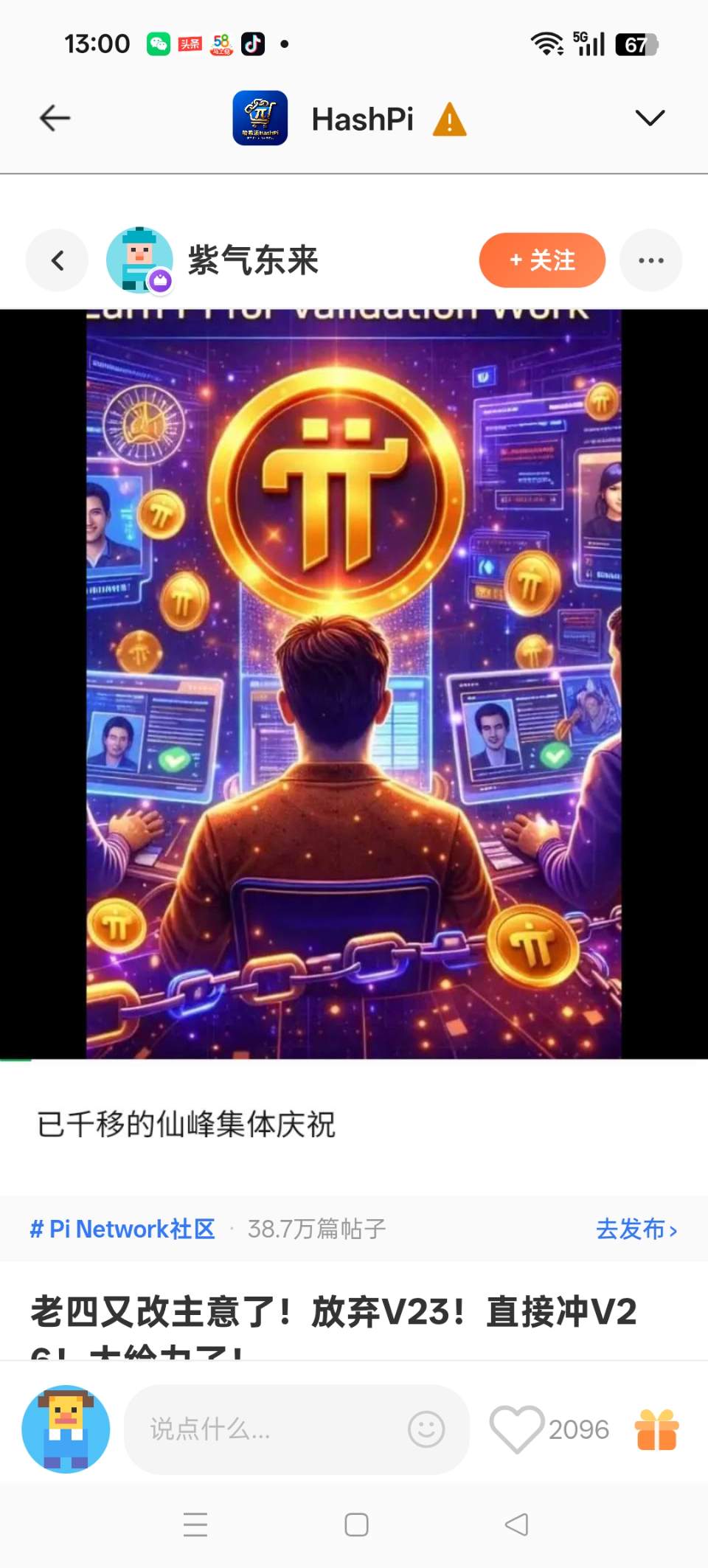Viewport: 708px width, 1568px height.
Task: View the Pi coin post image
Action: pos(354,684)
